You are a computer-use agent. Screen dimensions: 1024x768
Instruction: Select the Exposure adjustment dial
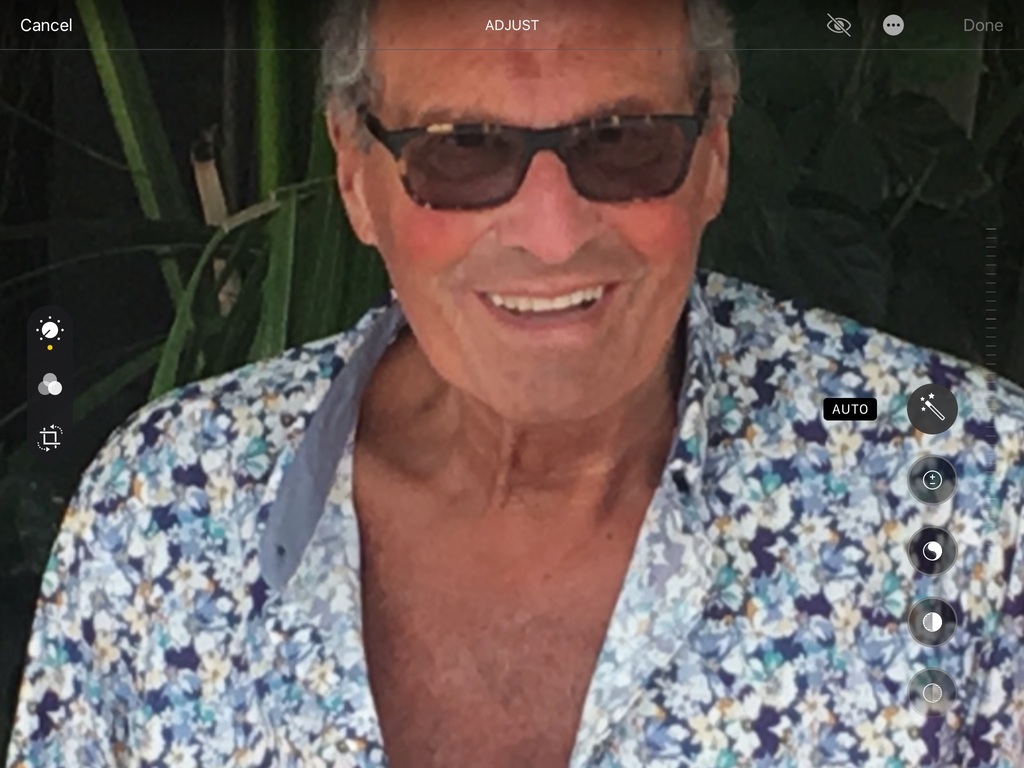932,480
